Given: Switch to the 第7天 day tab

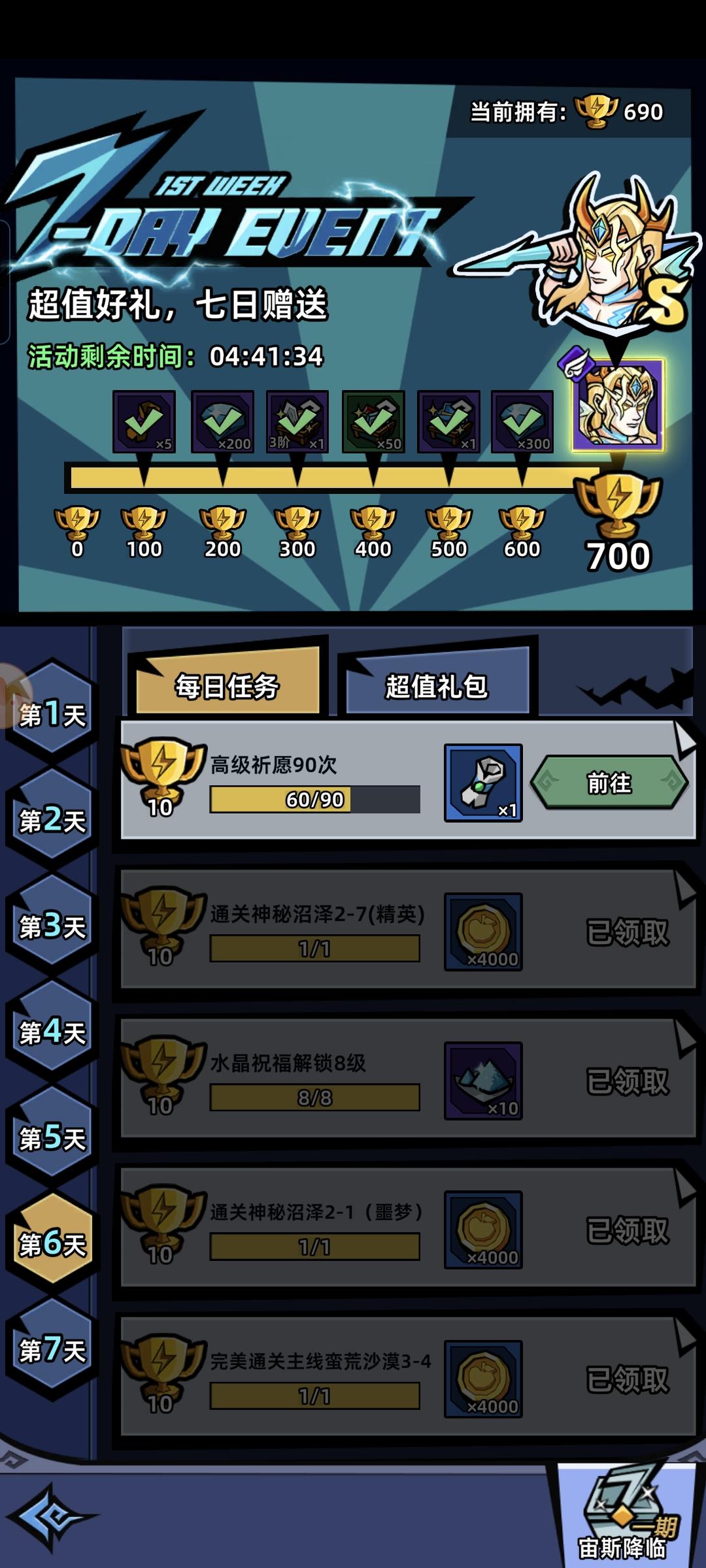Looking at the screenshot, I should (52, 1350).
